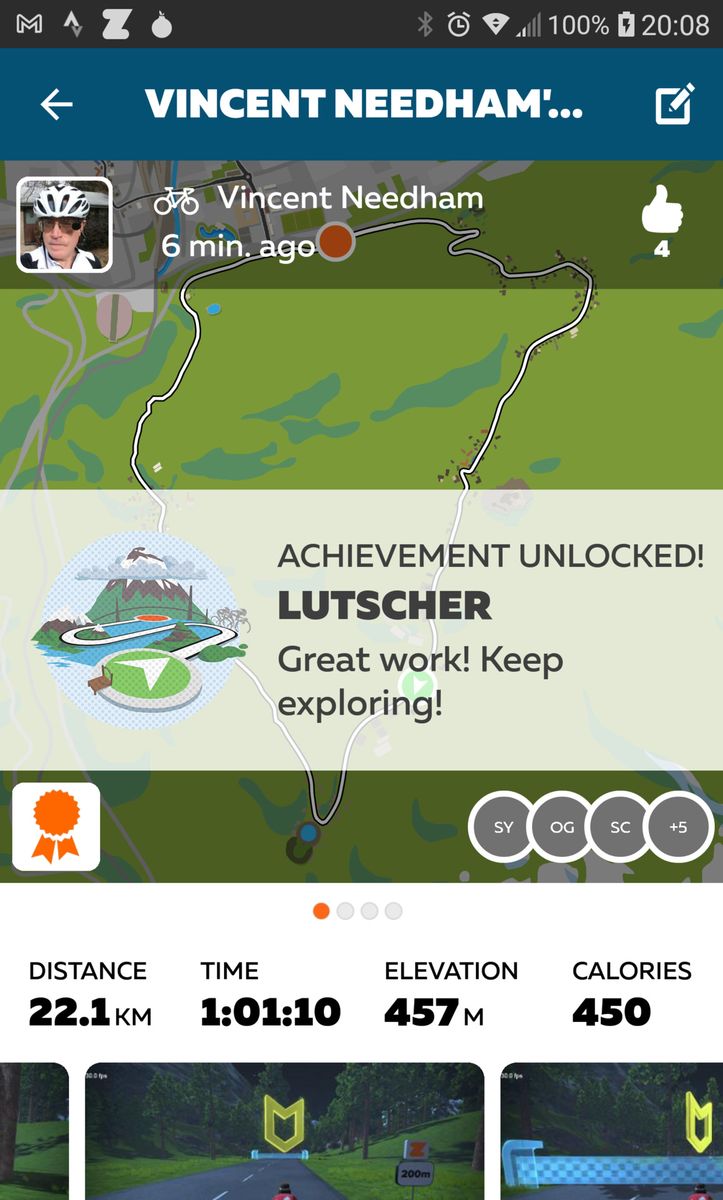This screenshot has height=1200, width=723.
Task: Edit this activity
Action: pos(675,104)
